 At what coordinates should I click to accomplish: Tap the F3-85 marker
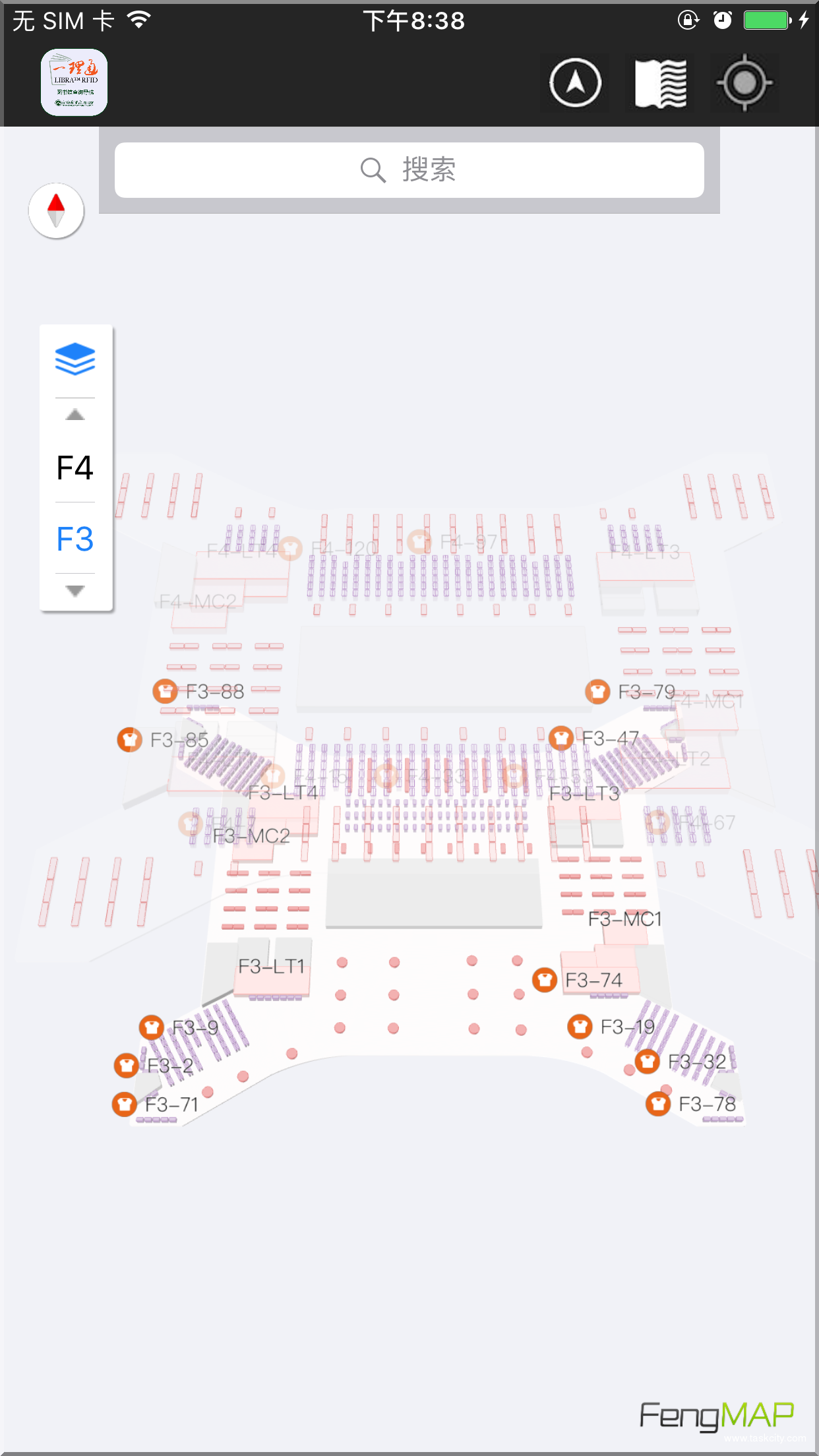pyautogui.click(x=130, y=740)
